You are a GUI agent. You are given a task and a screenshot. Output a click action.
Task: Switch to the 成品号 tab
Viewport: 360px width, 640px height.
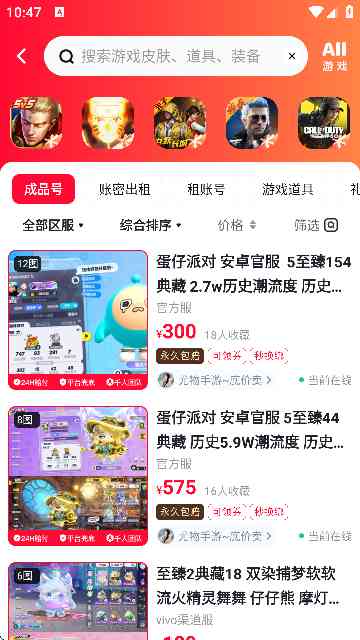pos(43,189)
